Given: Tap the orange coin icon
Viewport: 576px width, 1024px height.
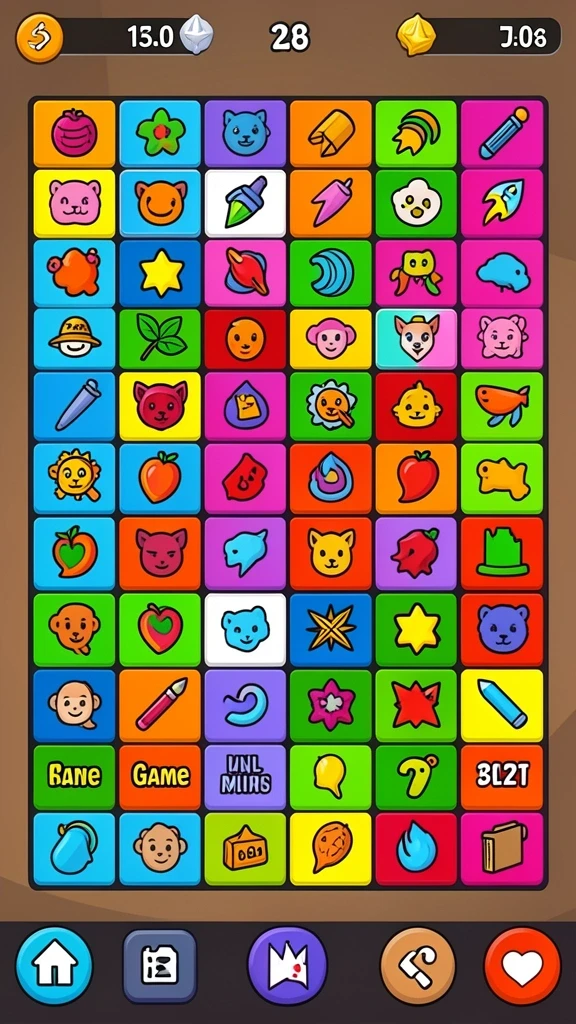Looking at the screenshot, I should pyautogui.click(x=39, y=39).
